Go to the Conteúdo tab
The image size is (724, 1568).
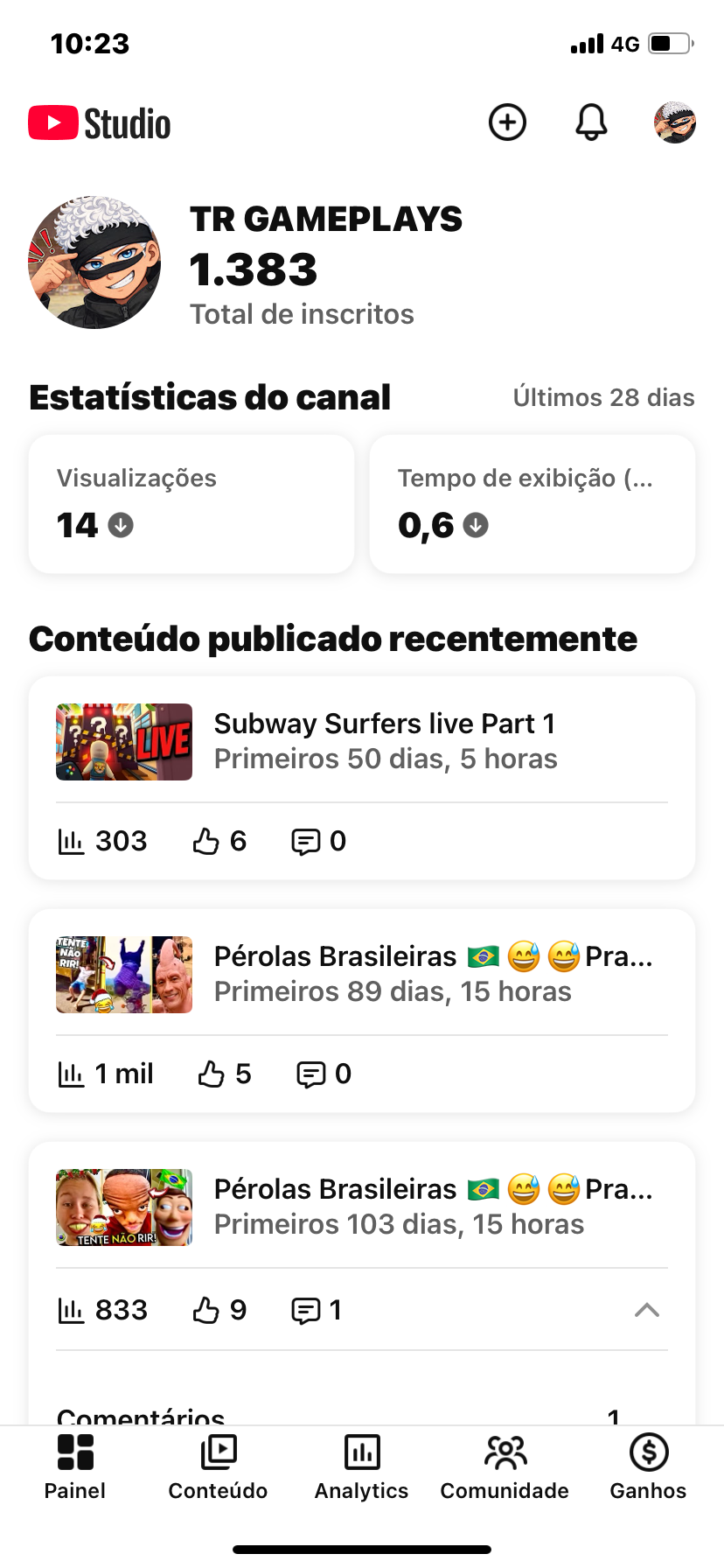(218, 1466)
